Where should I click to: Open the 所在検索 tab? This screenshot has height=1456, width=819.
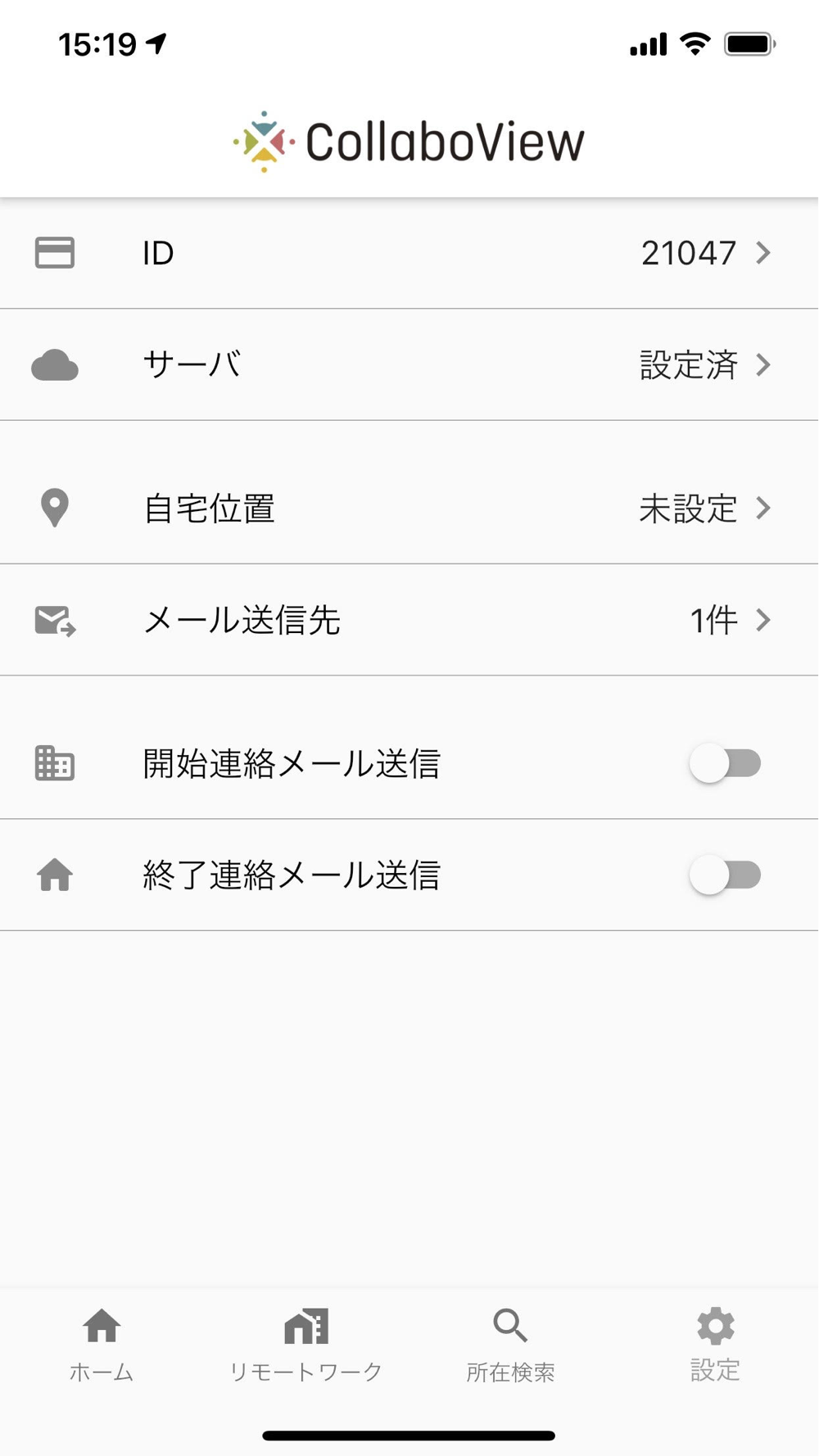point(511,1345)
